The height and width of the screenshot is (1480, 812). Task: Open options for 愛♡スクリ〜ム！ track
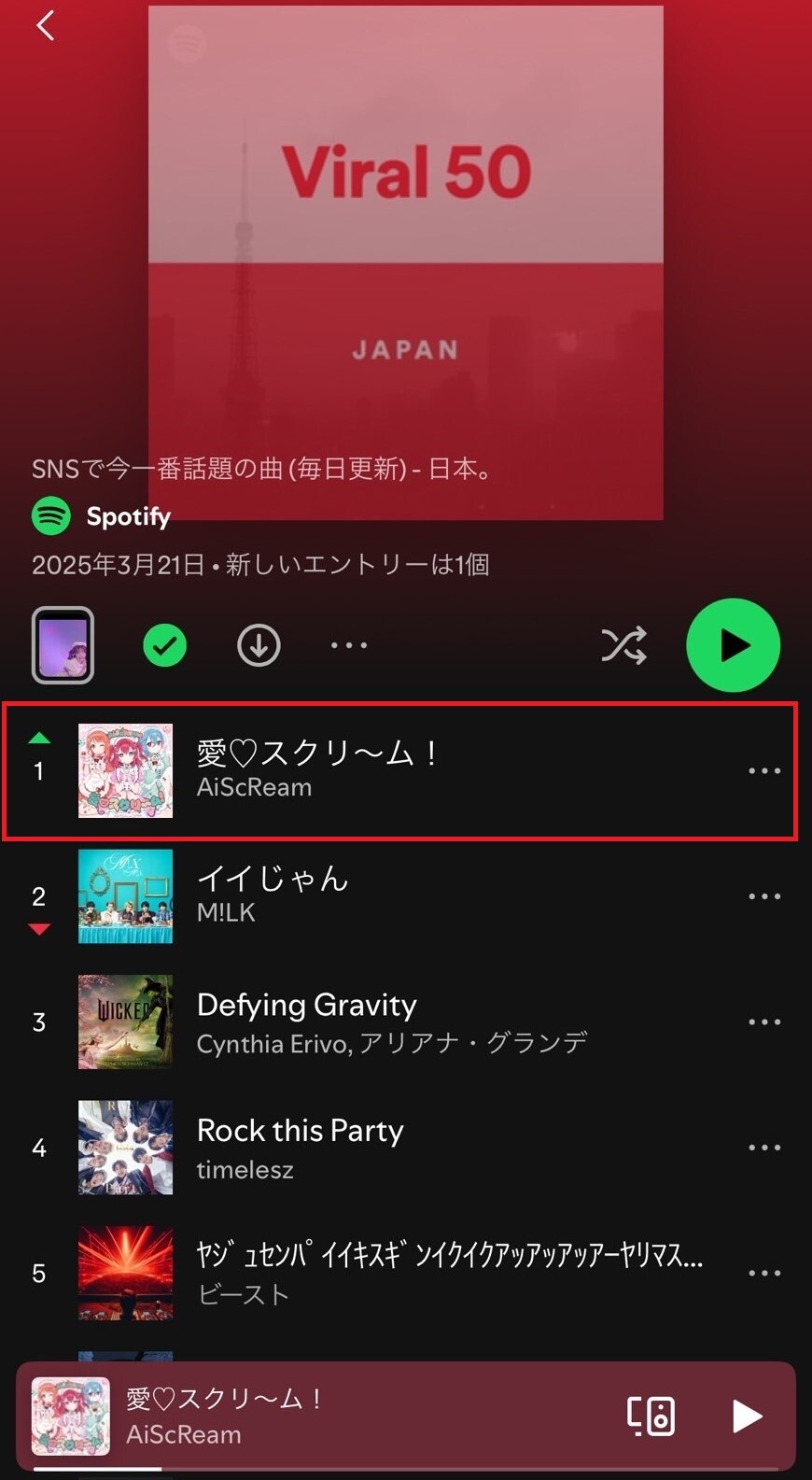tap(764, 771)
